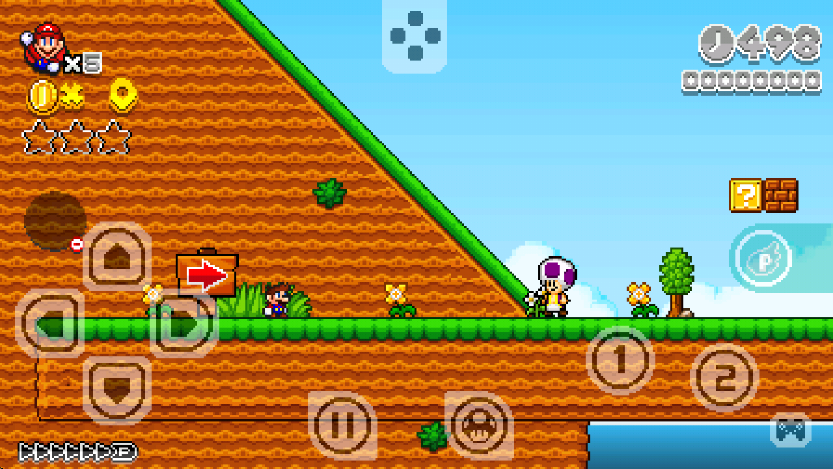Tap the fast-forward speed control
The image size is (833, 469).
78,451
